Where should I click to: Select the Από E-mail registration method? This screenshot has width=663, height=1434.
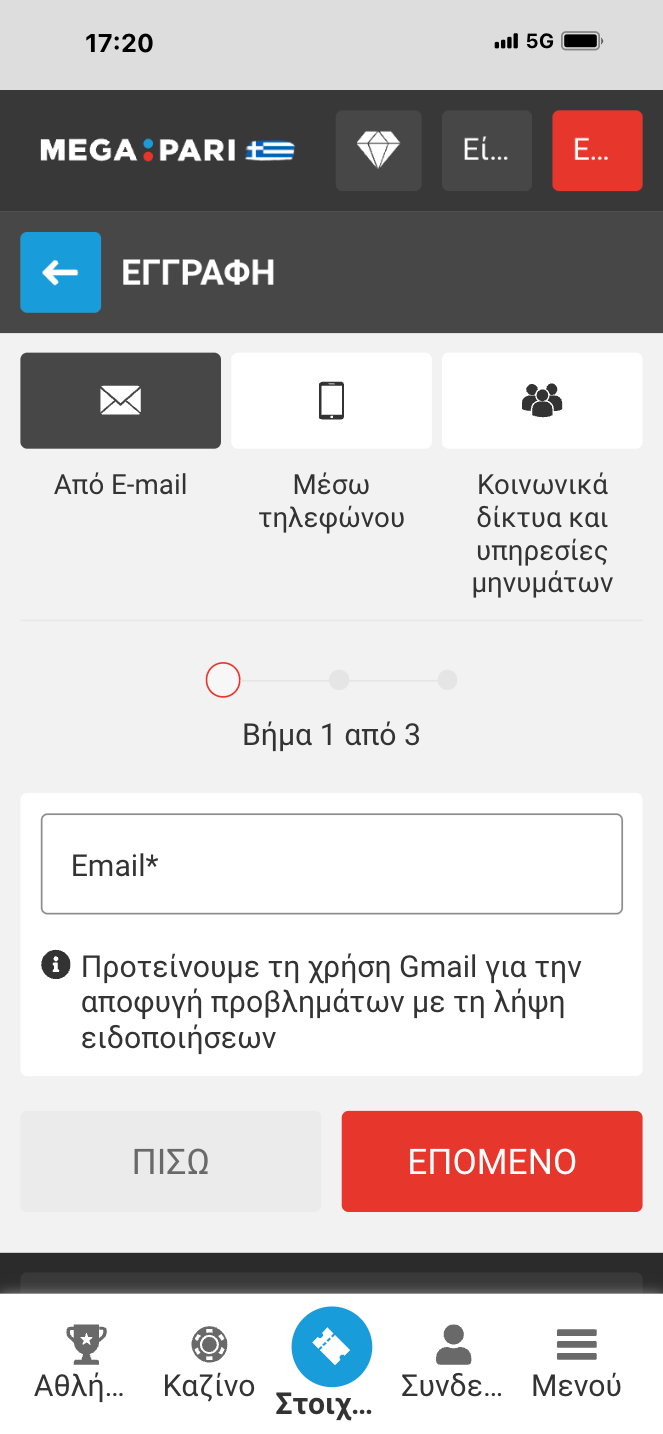pyautogui.click(x=120, y=401)
